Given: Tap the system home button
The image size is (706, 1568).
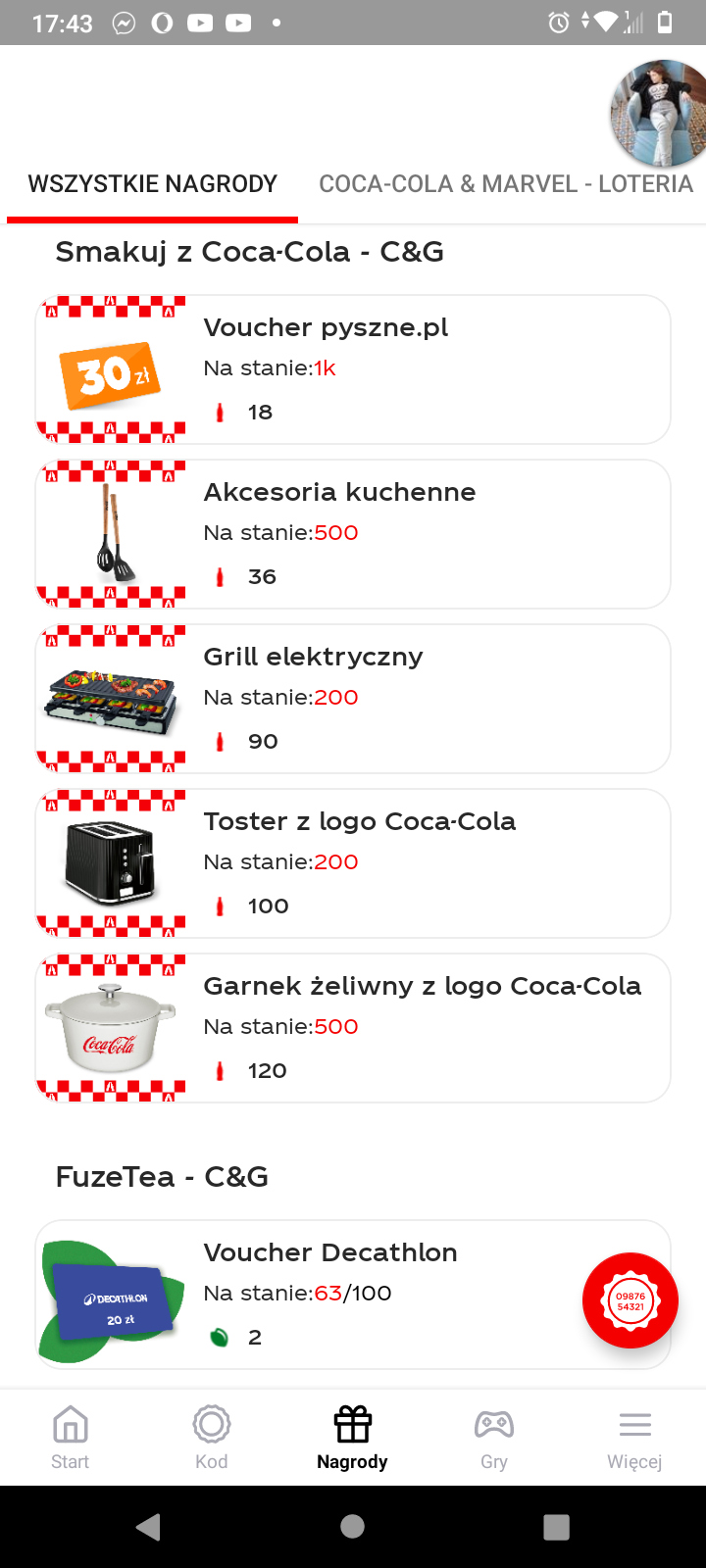Looking at the screenshot, I should [353, 1526].
